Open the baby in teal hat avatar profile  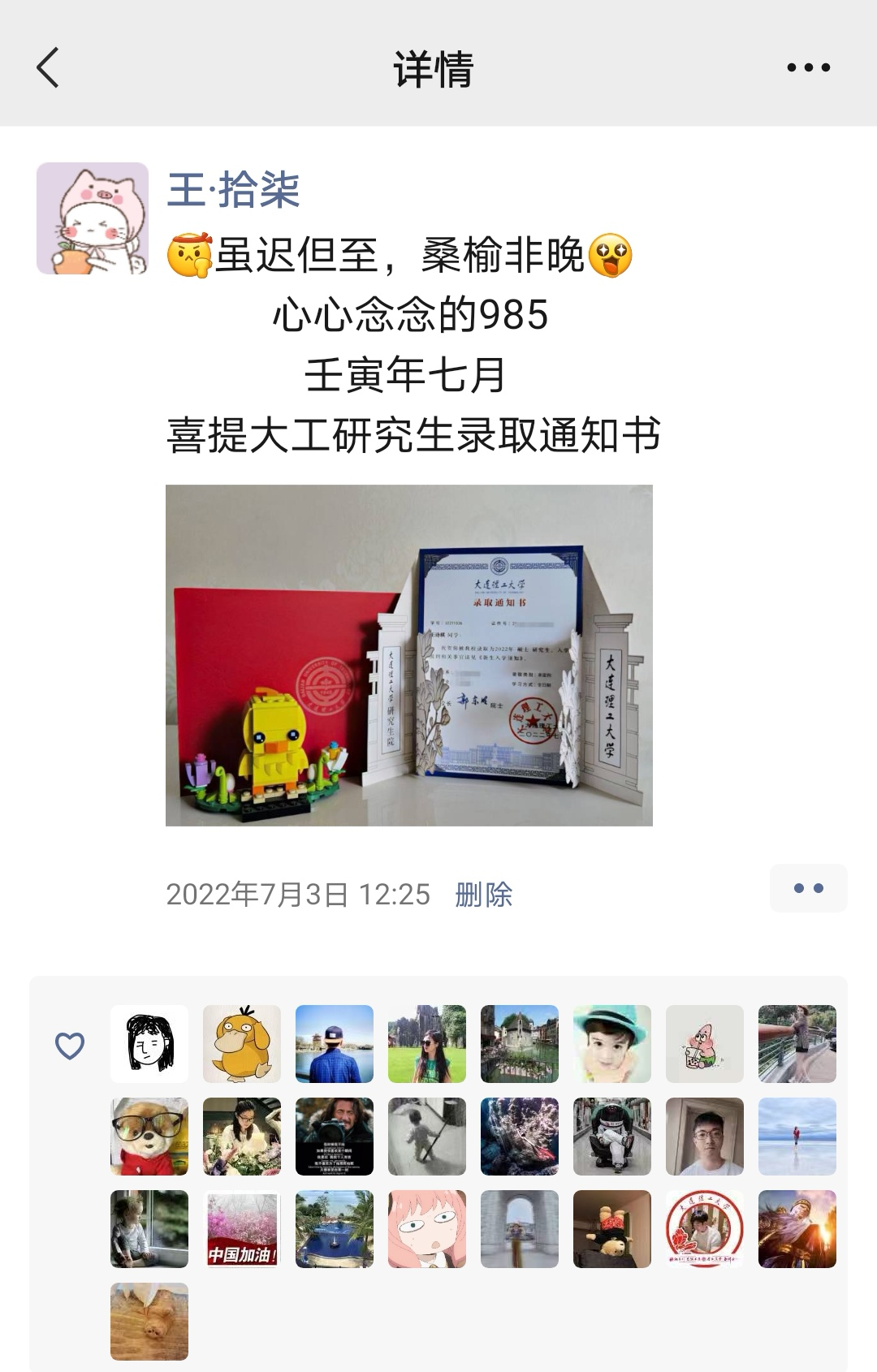click(x=612, y=1044)
